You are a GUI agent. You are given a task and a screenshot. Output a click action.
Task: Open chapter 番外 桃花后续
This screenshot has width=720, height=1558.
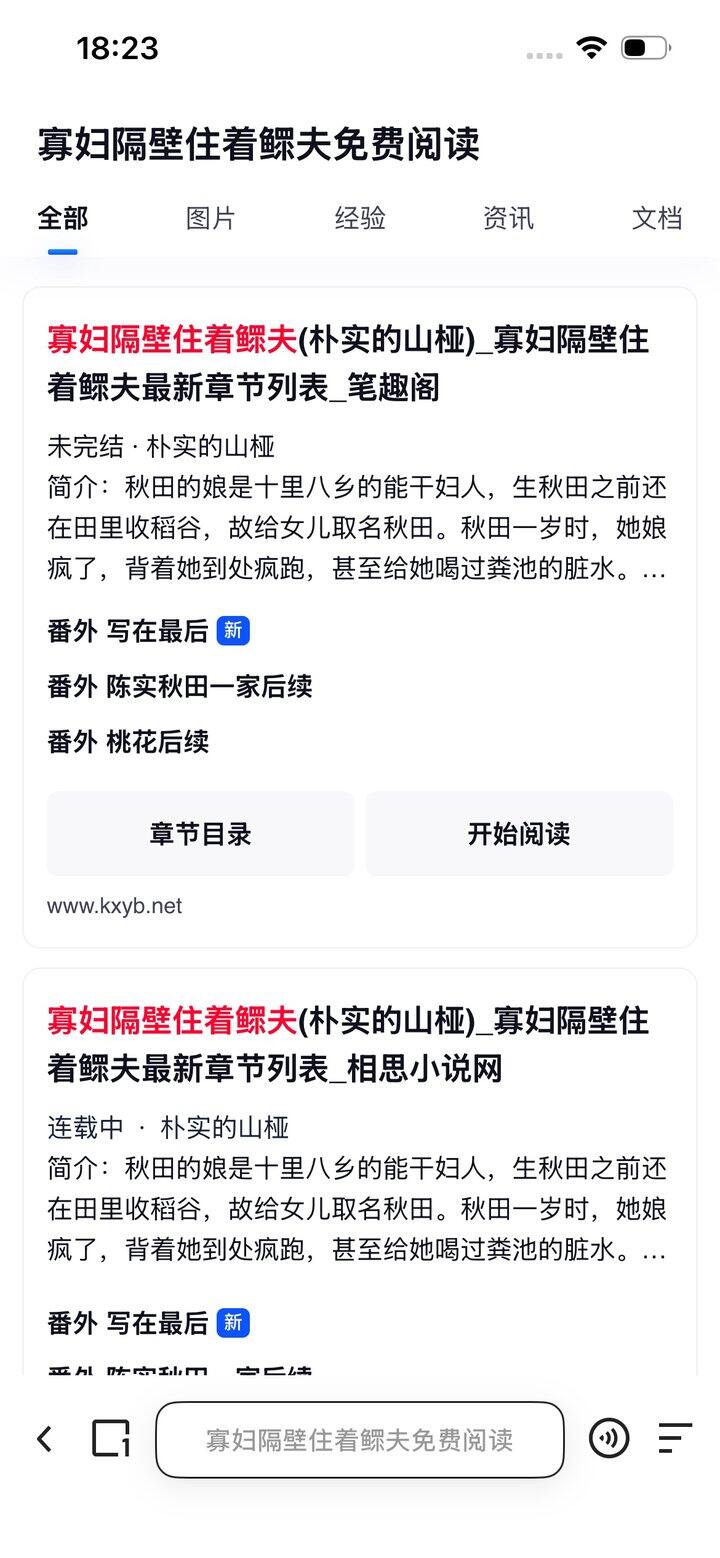[128, 742]
